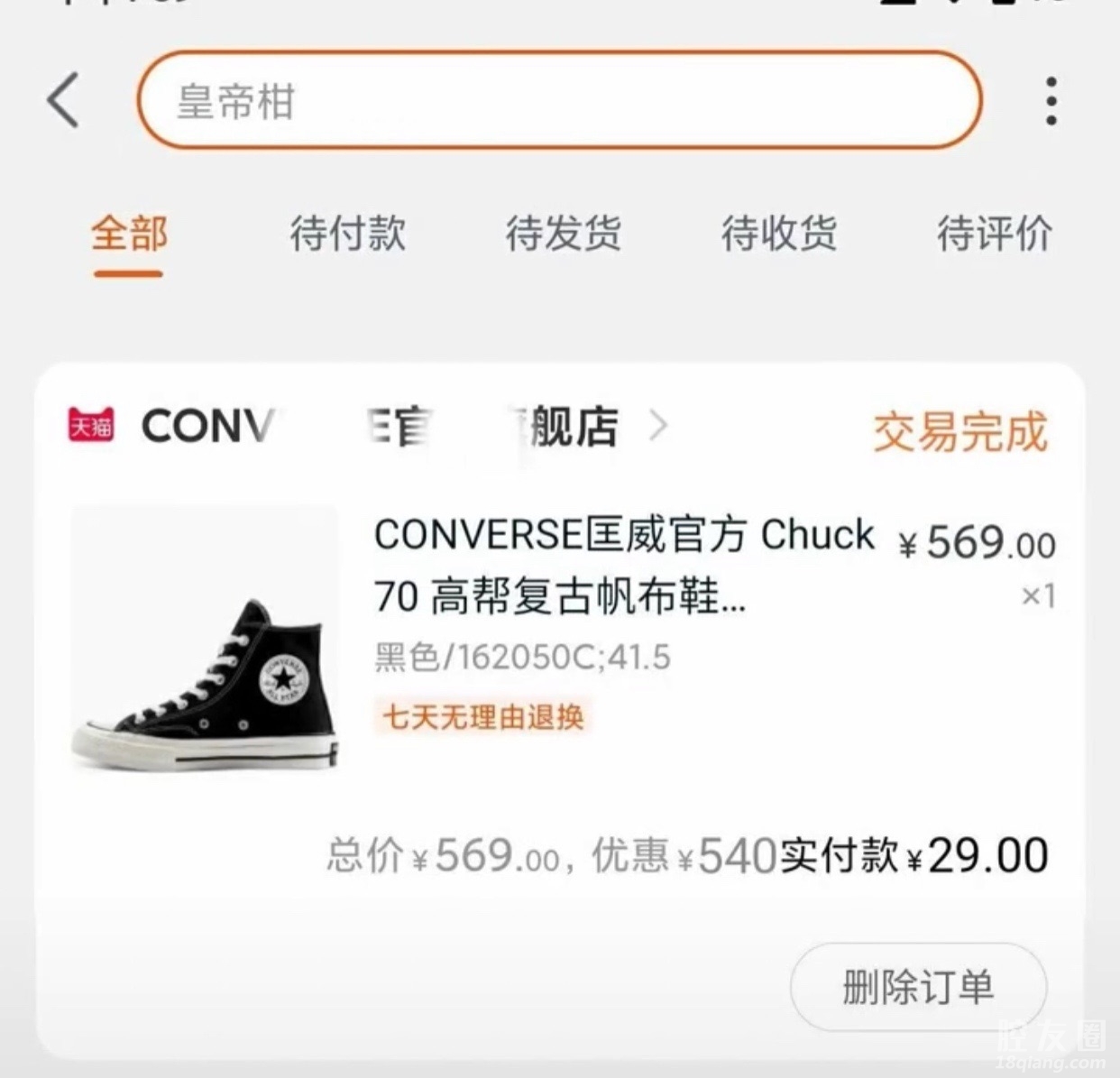Switch to the 全部 tab
1120x1078 pixels.
(x=129, y=234)
